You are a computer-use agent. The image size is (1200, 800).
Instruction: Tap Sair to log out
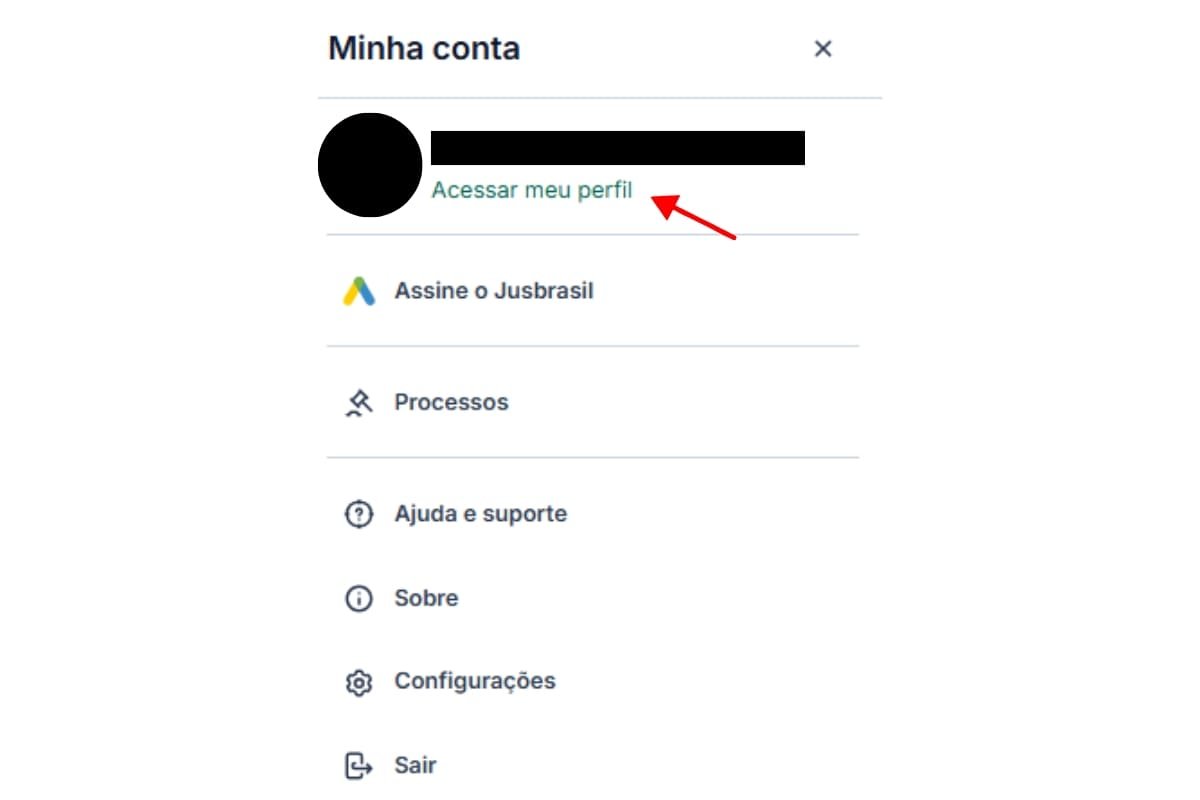point(414,766)
